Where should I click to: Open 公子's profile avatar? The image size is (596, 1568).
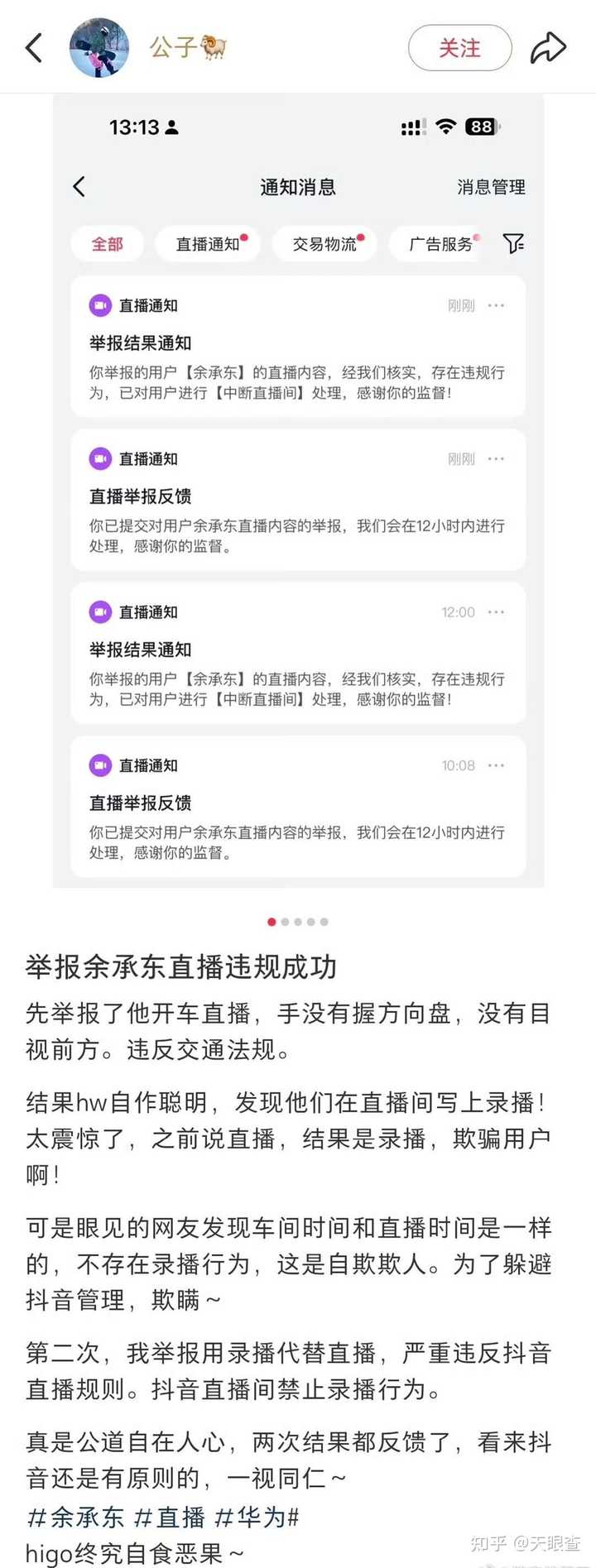pos(99,48)
